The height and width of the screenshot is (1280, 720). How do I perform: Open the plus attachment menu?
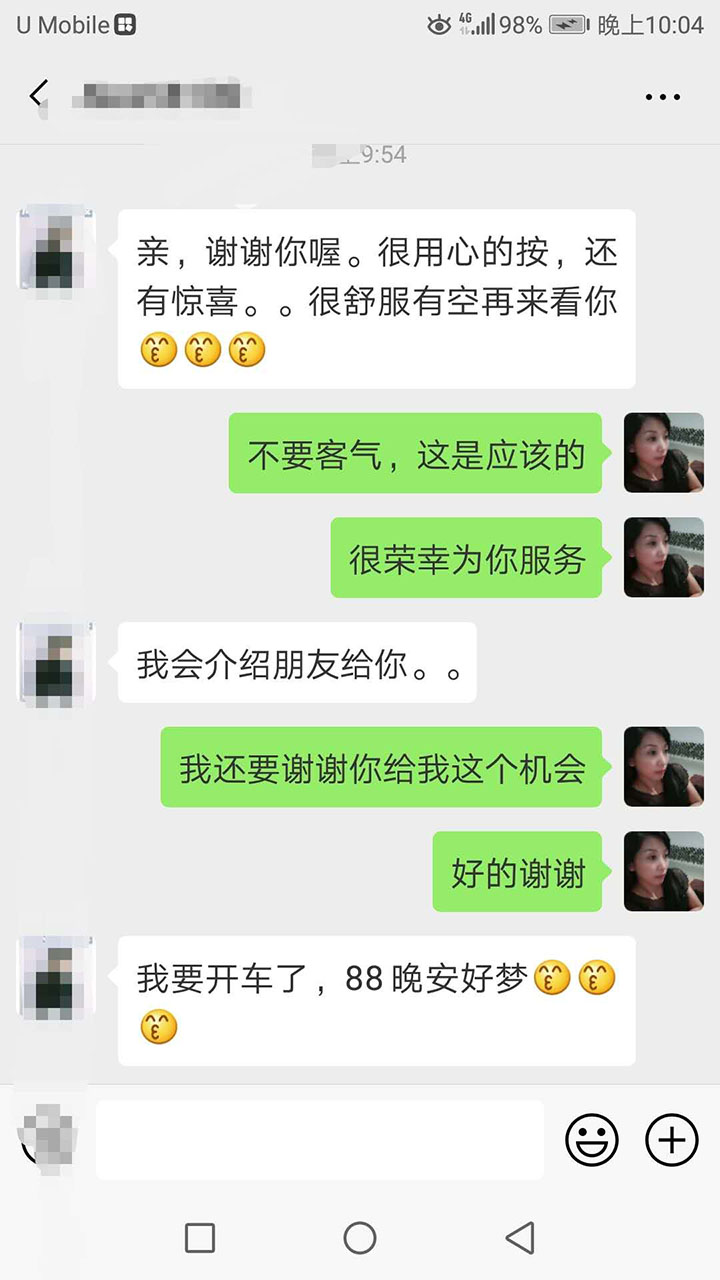click(x=672, y=1140)
